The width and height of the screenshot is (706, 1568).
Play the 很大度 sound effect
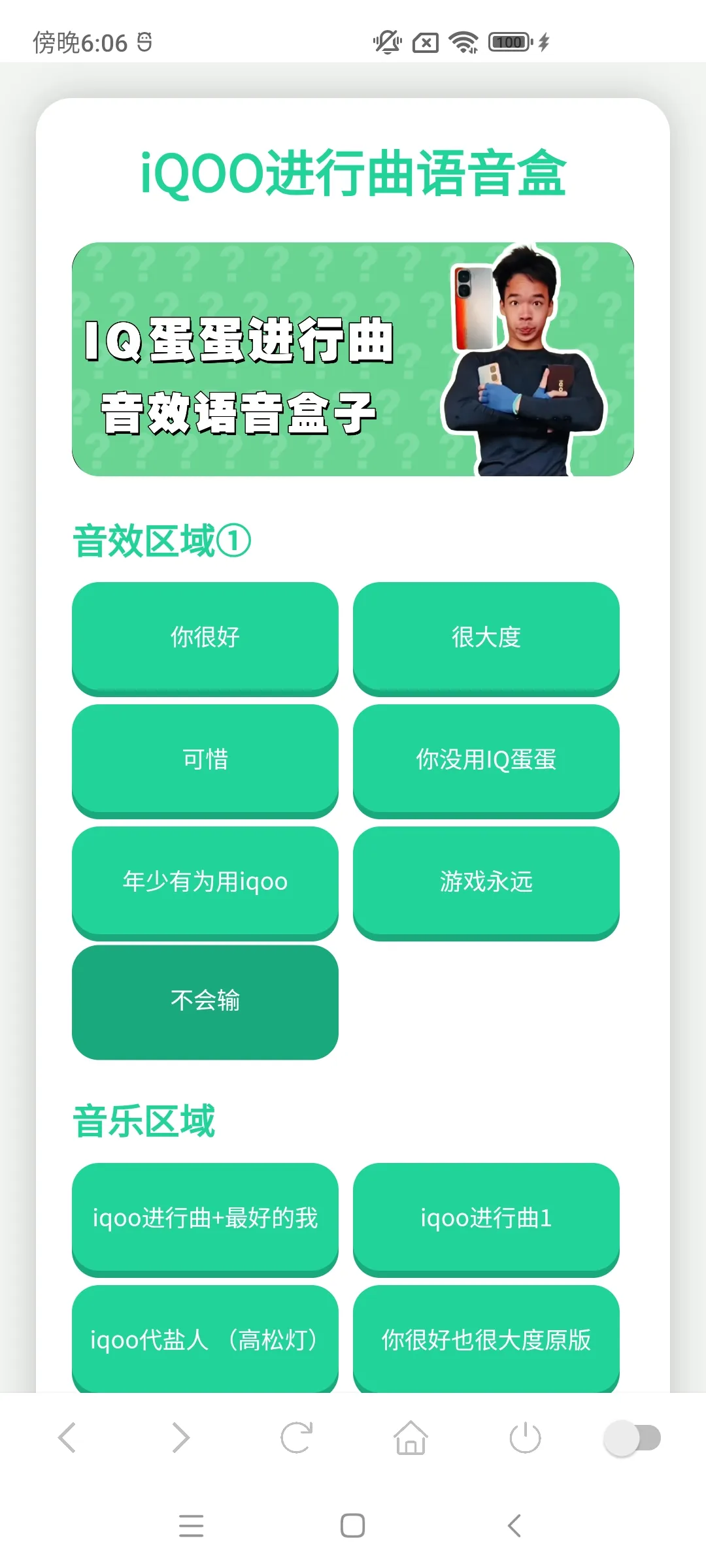tap(486, 638)
